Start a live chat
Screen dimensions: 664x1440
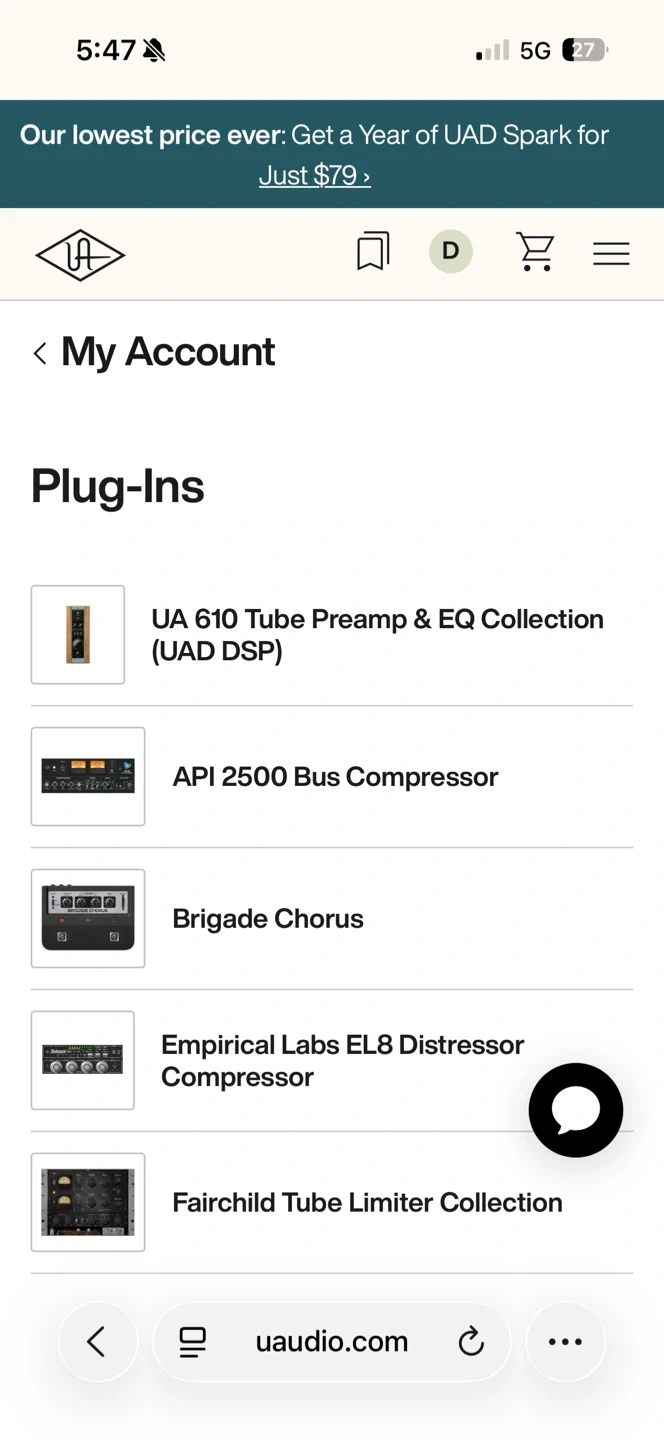(x=576, y=1110)
